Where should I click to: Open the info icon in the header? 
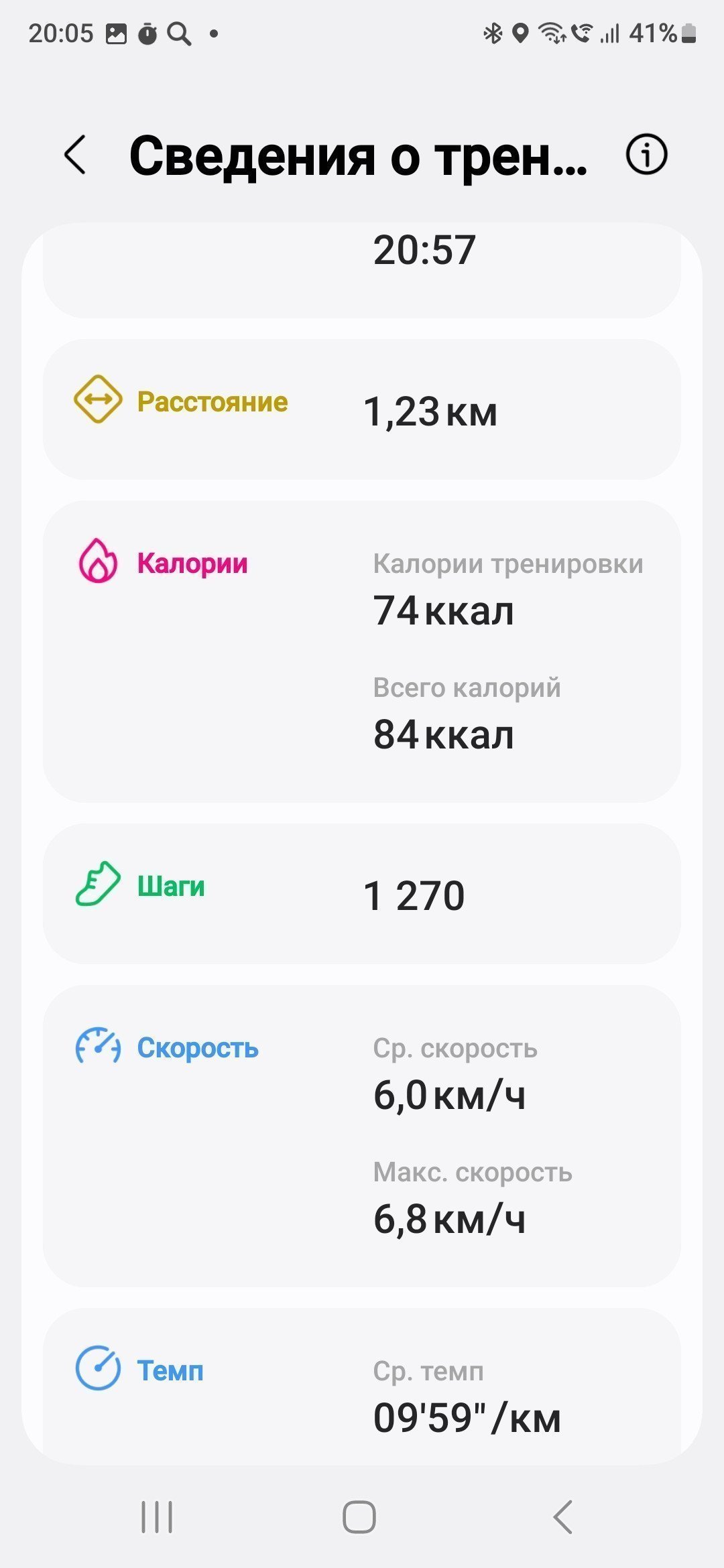point(646,155)
